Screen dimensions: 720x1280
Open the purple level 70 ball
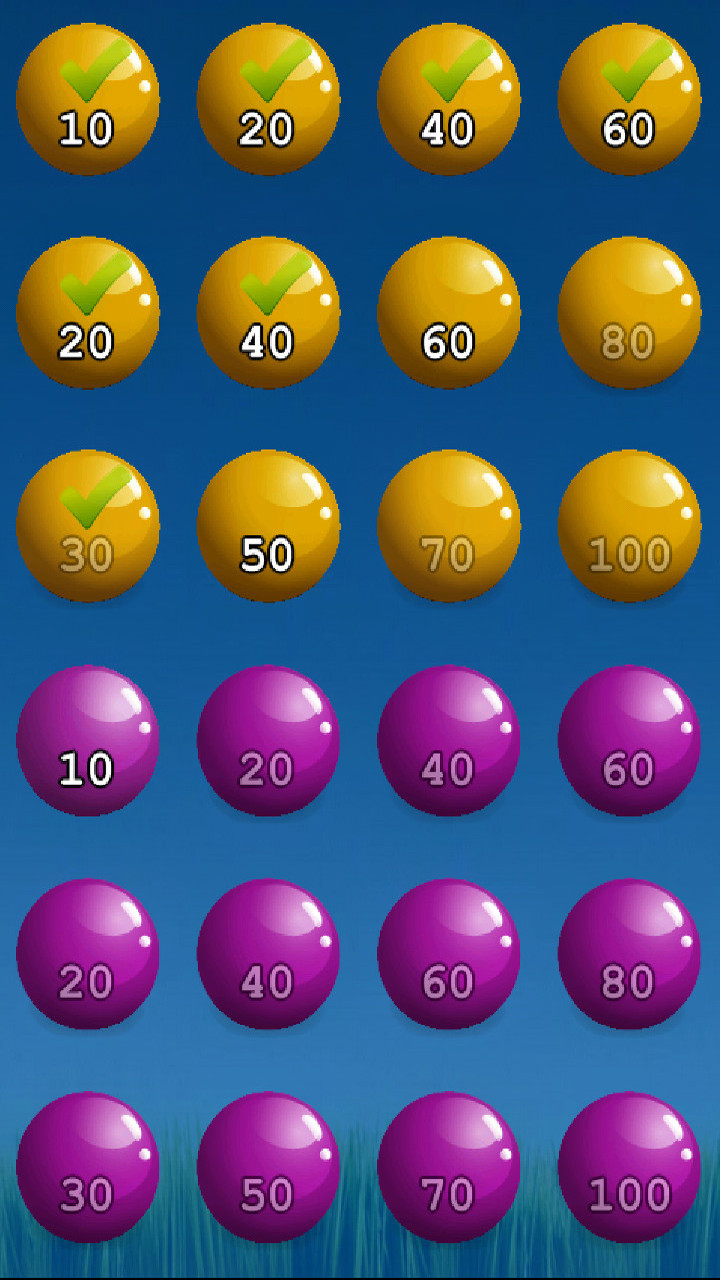pyautogui.click(x=449, y=1166)
